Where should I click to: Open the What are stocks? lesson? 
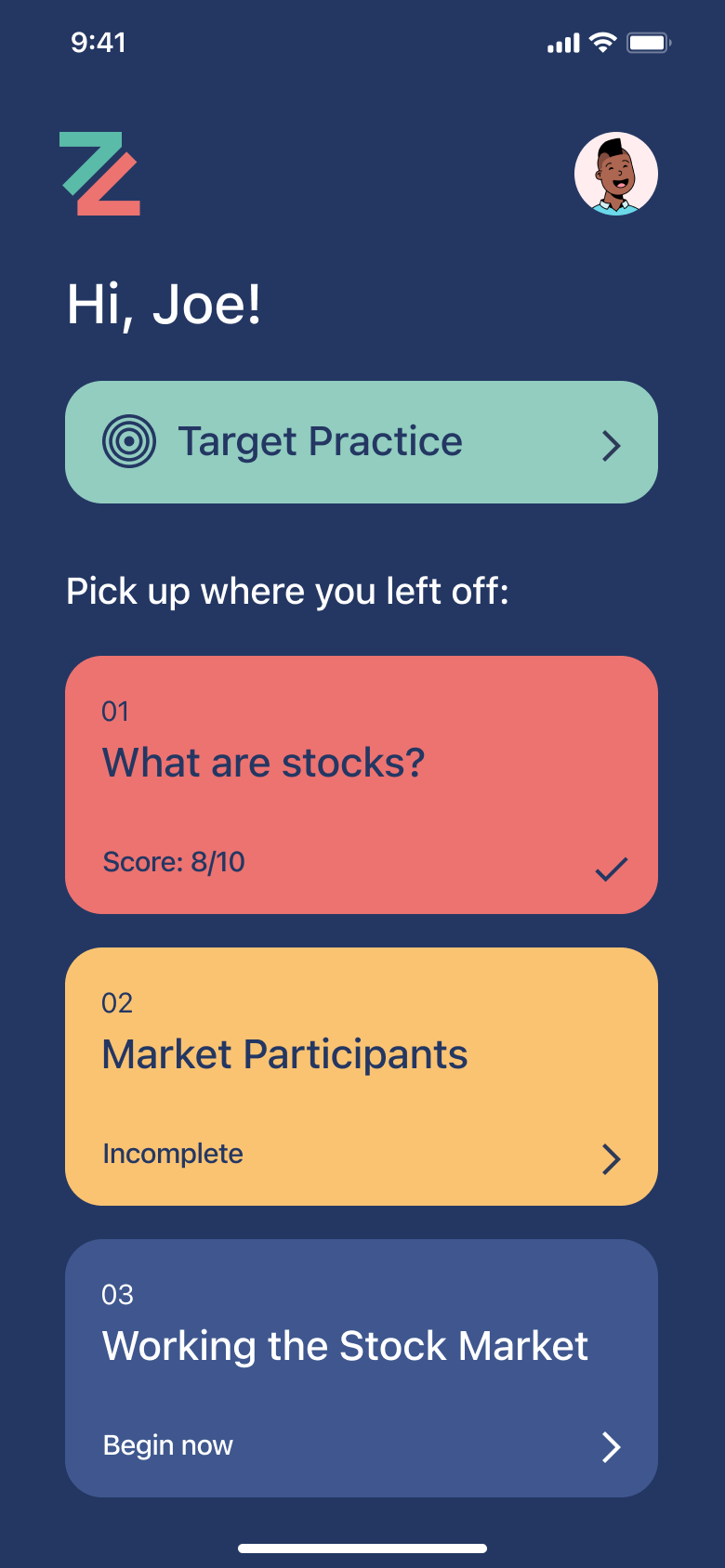(362, 785)
